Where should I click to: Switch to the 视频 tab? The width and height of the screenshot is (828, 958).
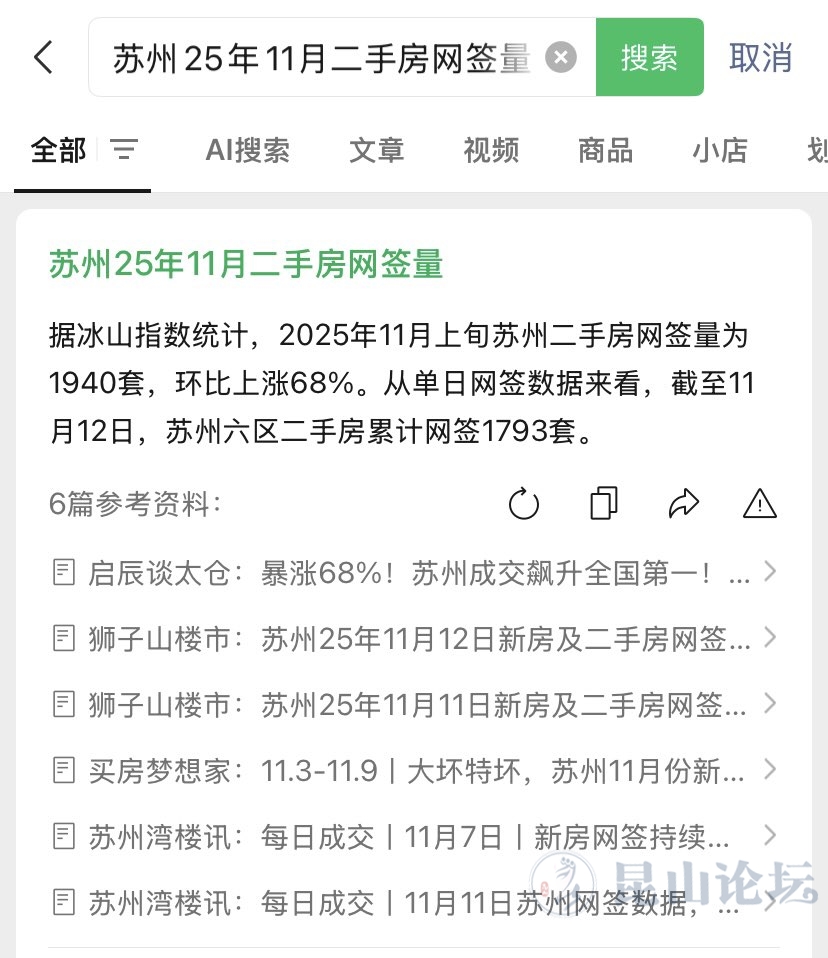(491, 151)
